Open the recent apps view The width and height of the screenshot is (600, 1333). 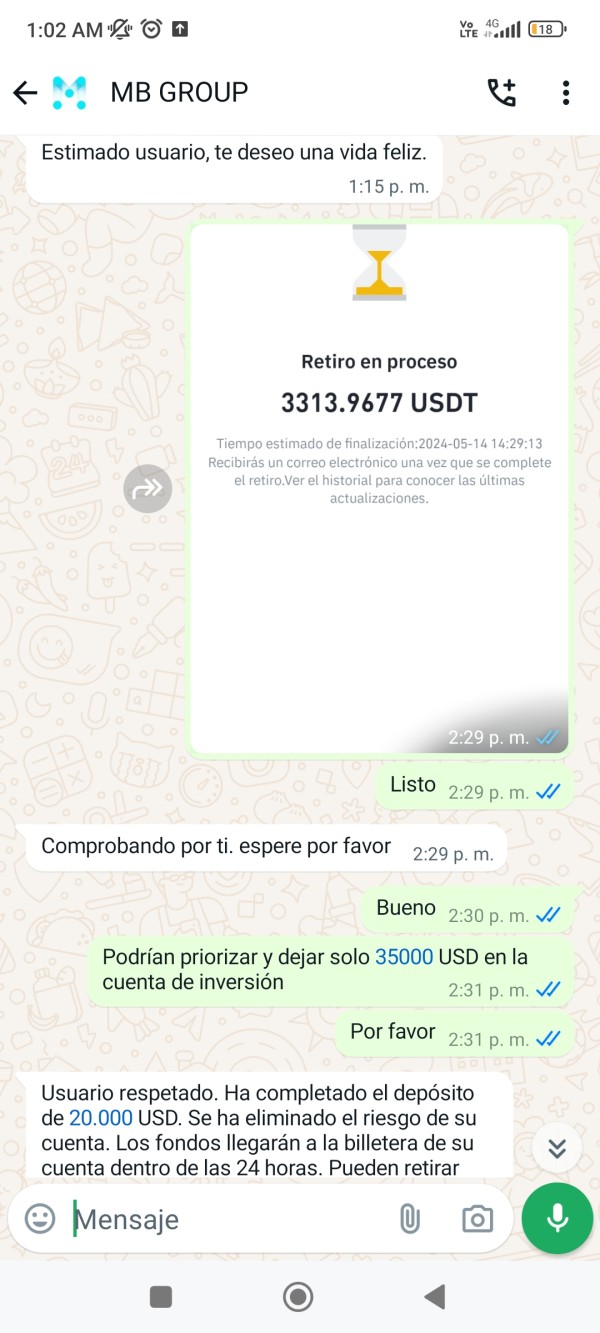coord(161,1297)
